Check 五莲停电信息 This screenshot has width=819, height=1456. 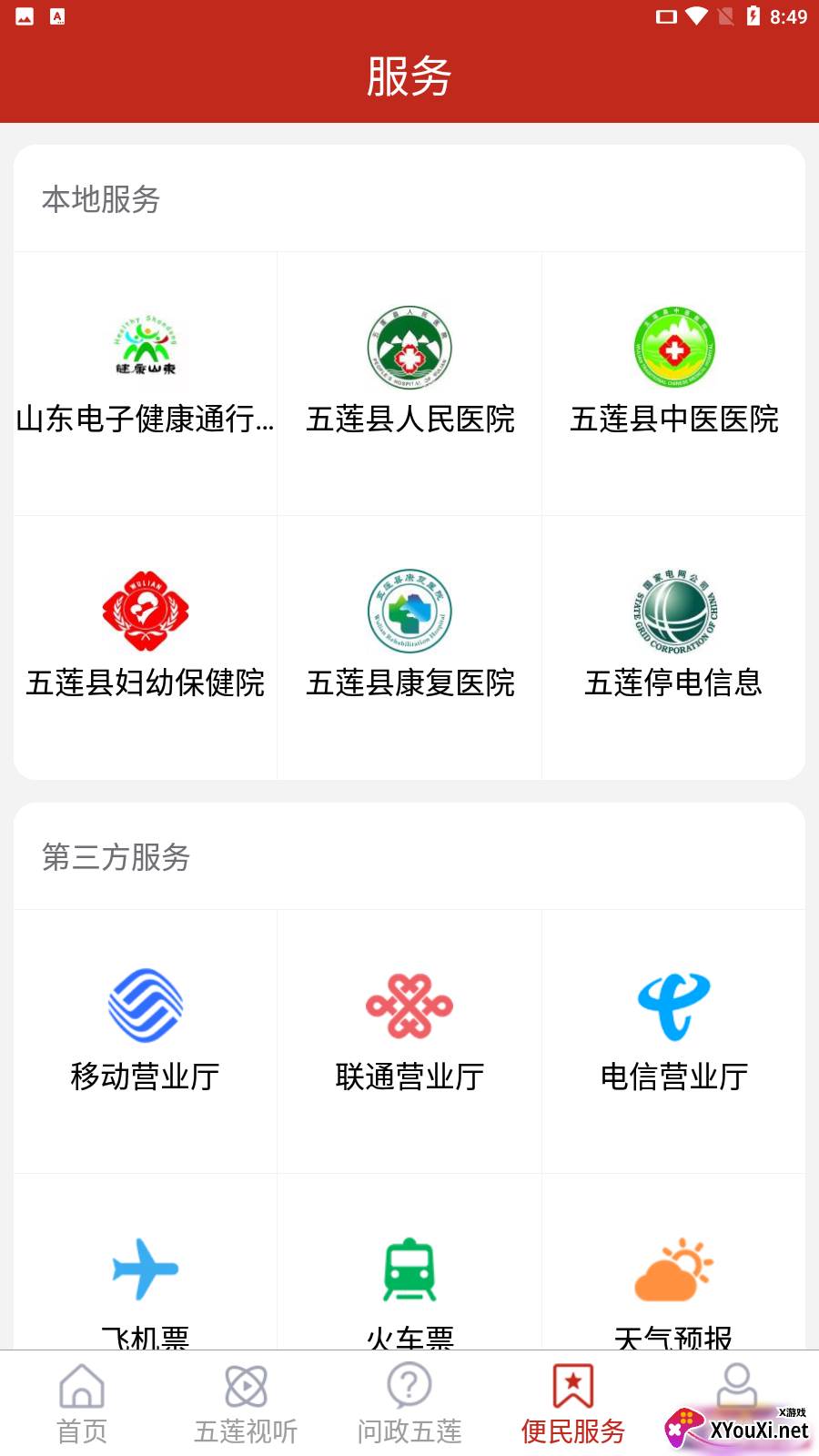click(673, 647)
